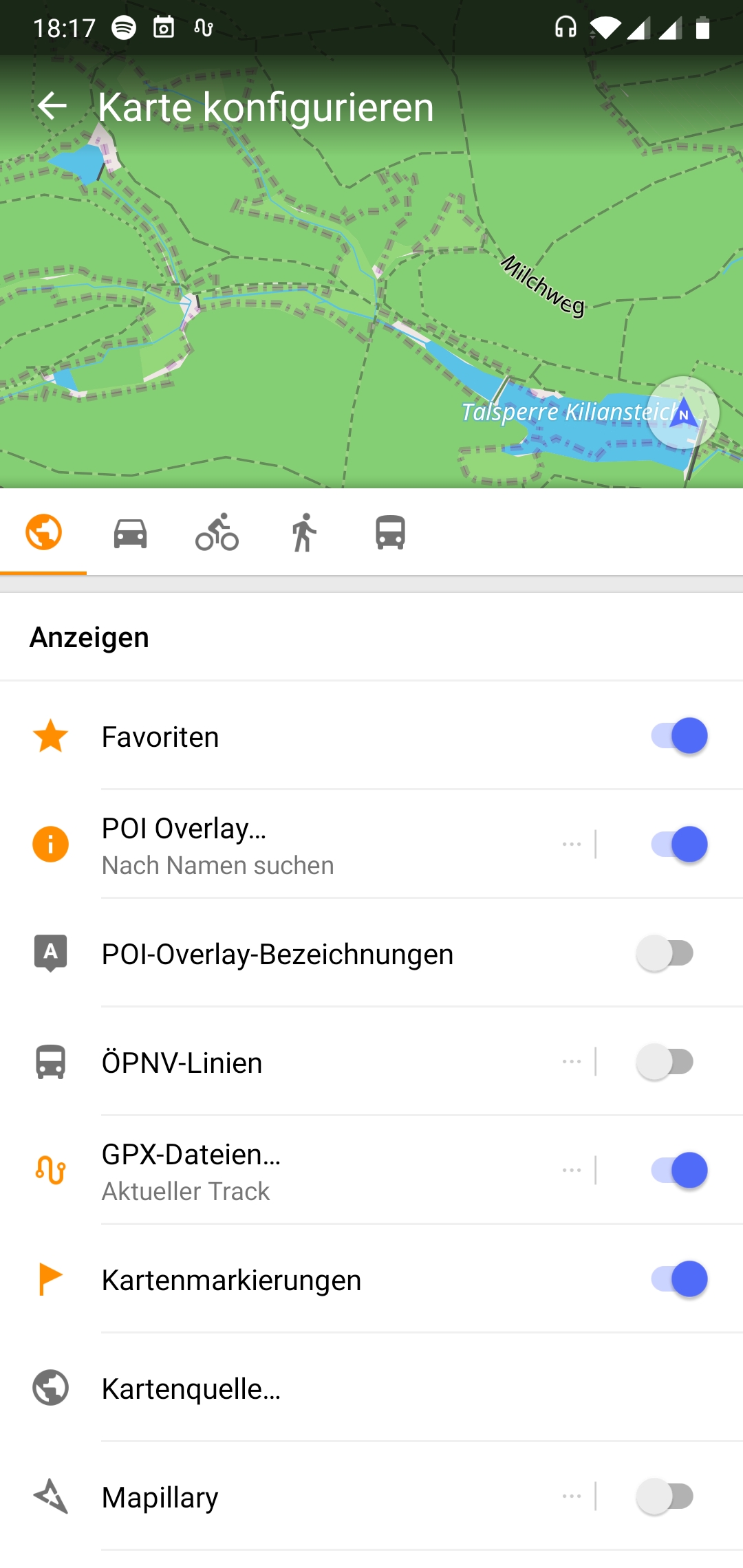Turn off the POI Overlay switch
Screen dimensions: 743x1568
pyautogui.click(x=679, y=845)
